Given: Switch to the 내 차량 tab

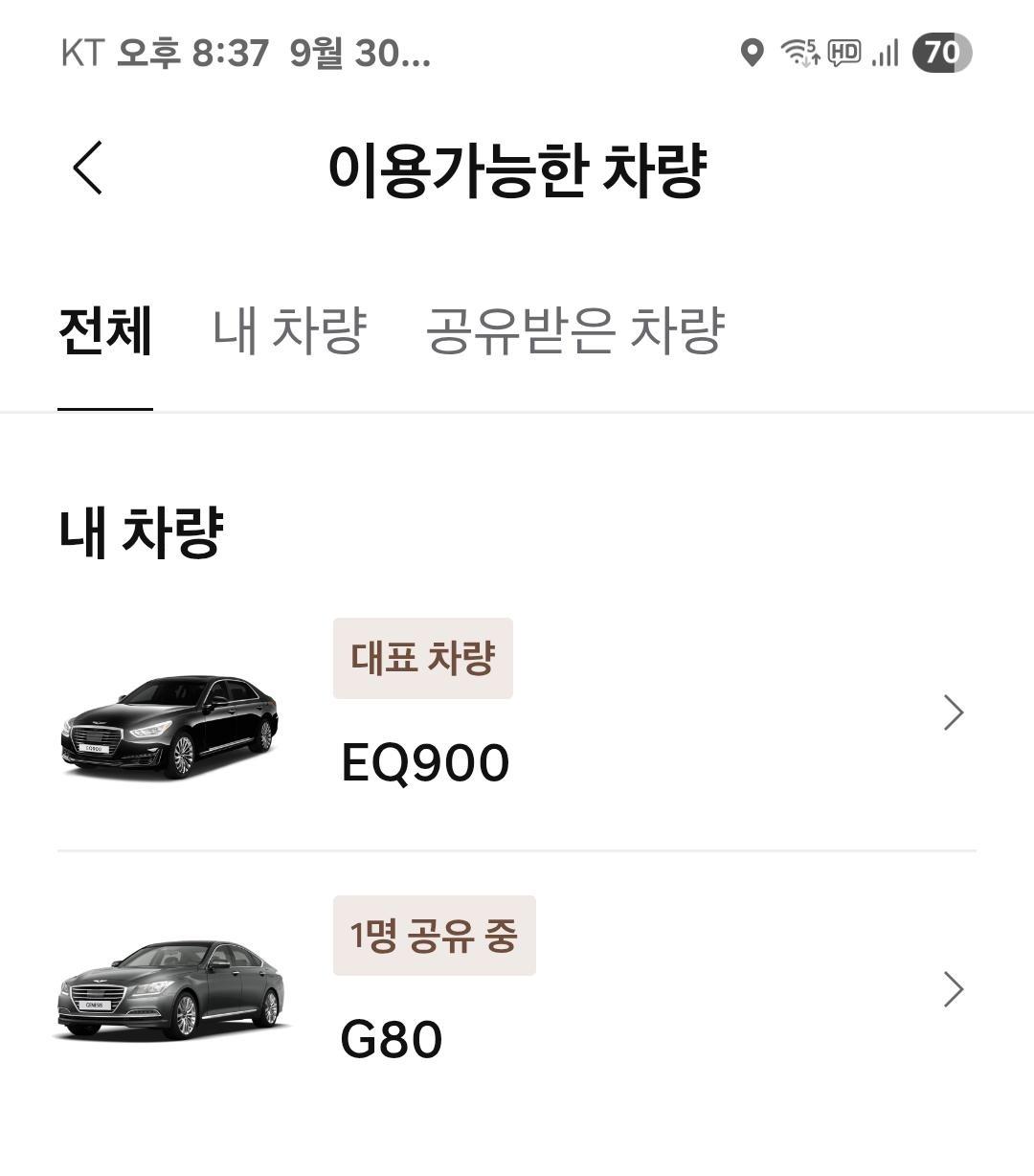Looking at the screenshot, I should click(x=290, y=329).
